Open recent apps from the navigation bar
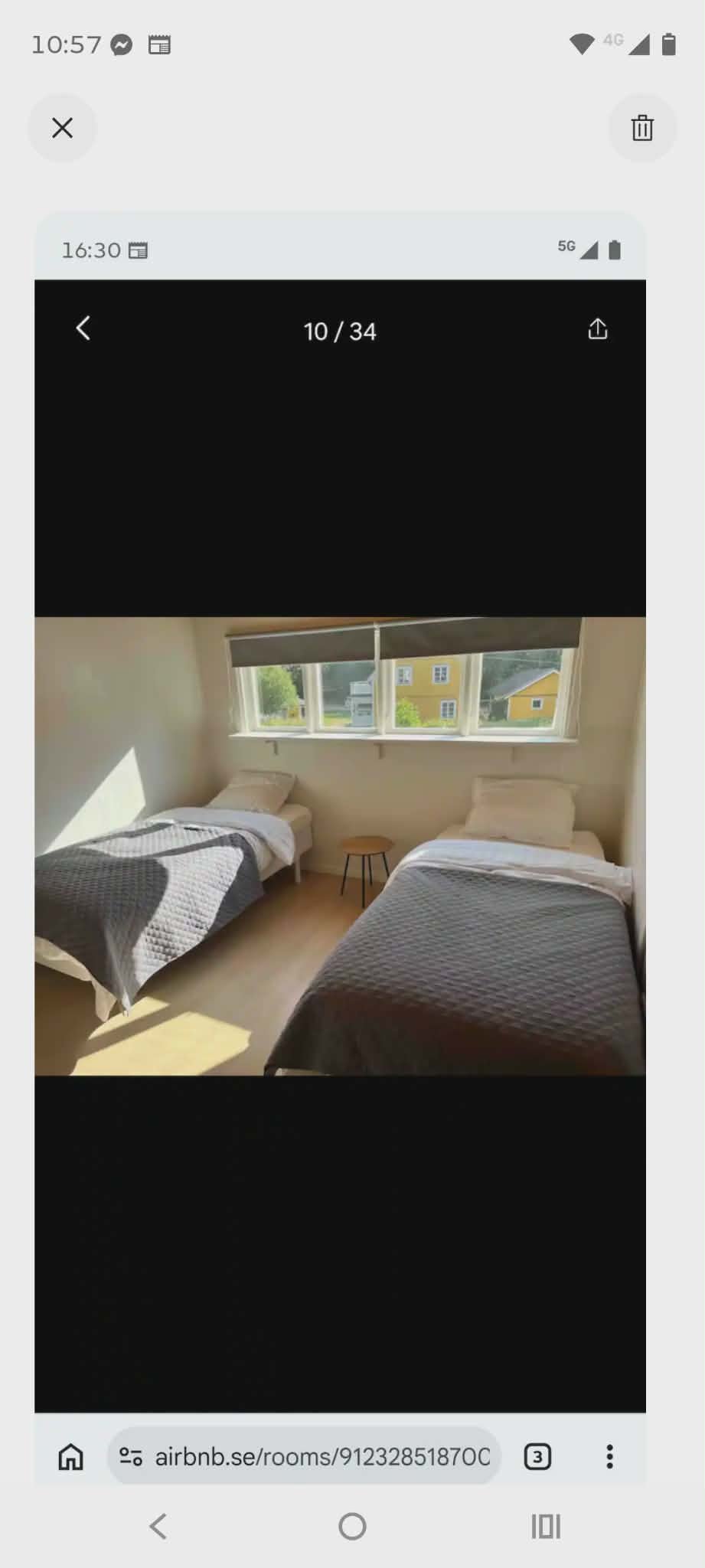Screen dimensions: 705x1568 [546, 1526]
